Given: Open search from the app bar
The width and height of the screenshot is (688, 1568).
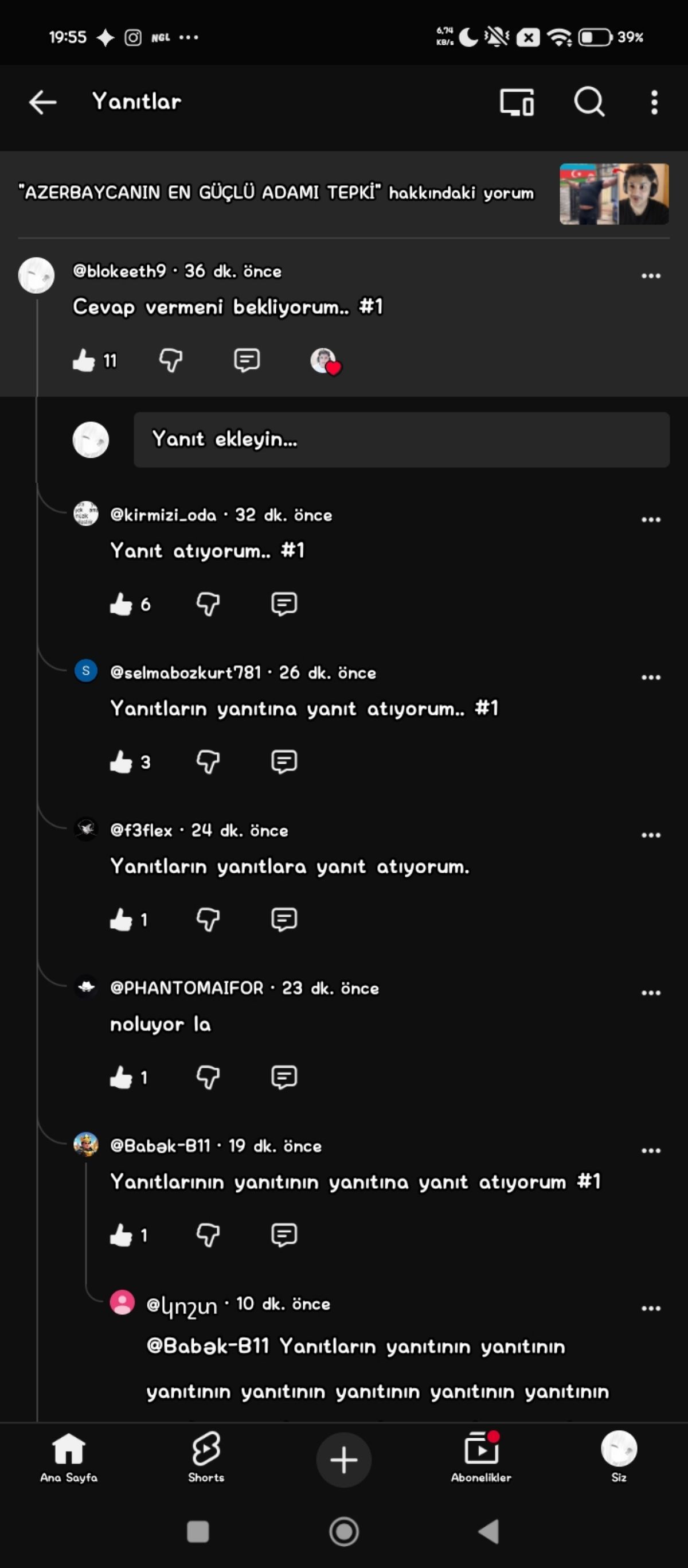Looking at the screenshot, I should point(589,102).
